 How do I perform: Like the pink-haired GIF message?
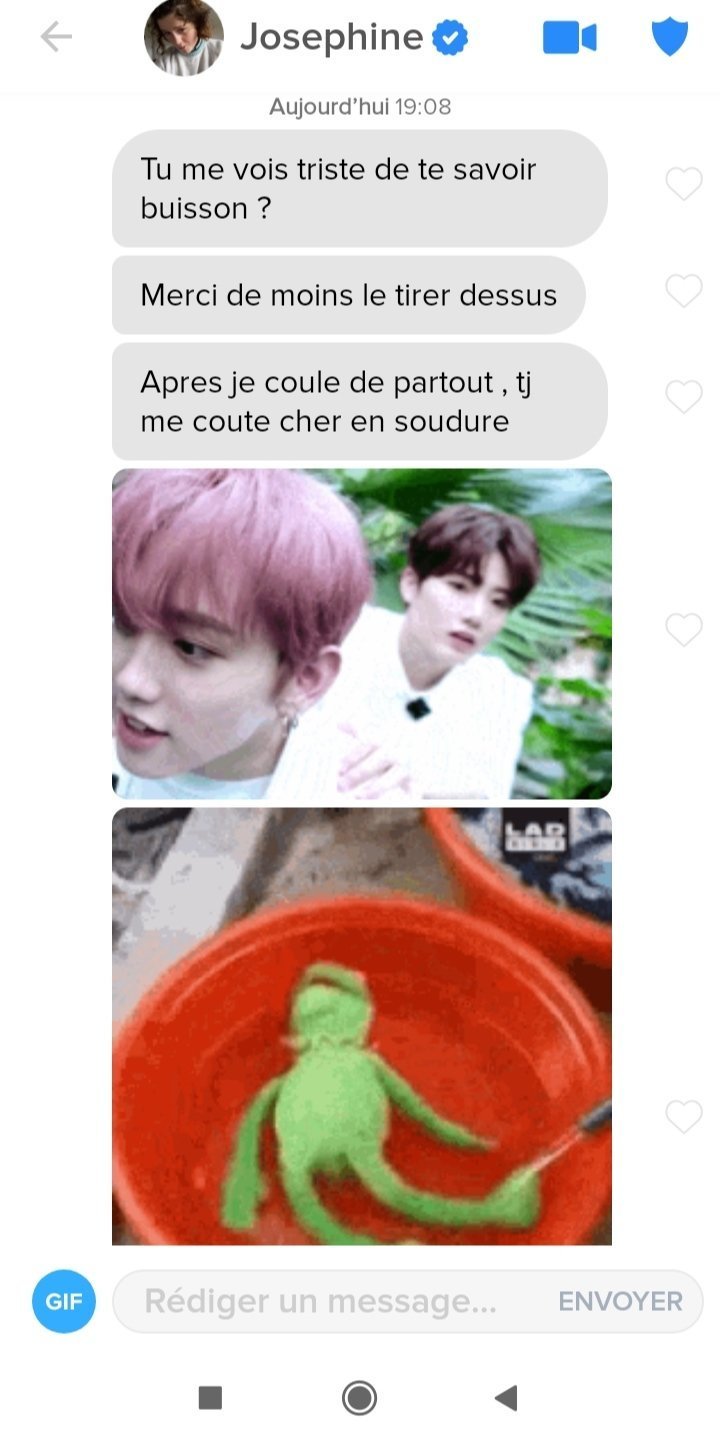(x=684, y=630)
